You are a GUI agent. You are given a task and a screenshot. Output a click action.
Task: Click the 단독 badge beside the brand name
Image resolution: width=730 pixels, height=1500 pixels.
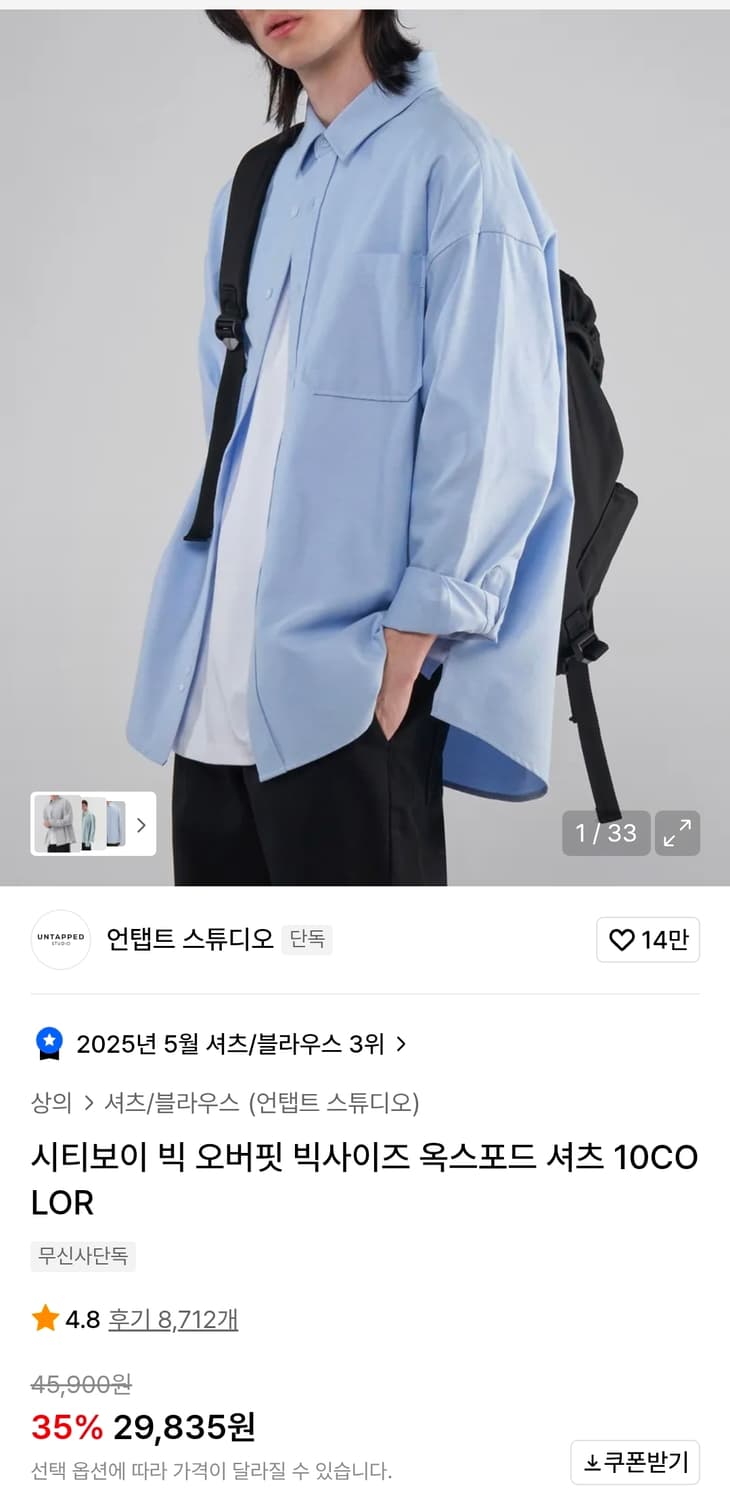point(308,940)
